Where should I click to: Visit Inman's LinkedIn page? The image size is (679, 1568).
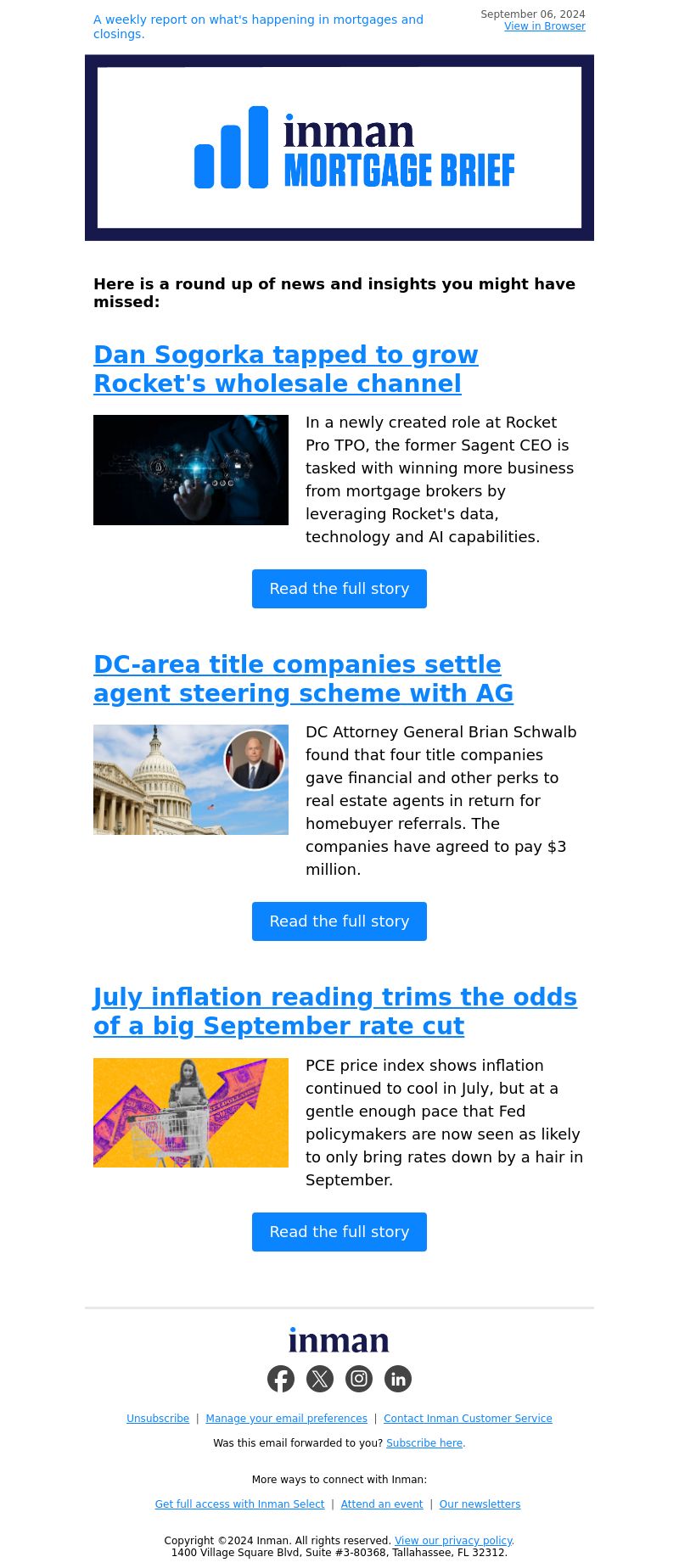point(398,1379)
